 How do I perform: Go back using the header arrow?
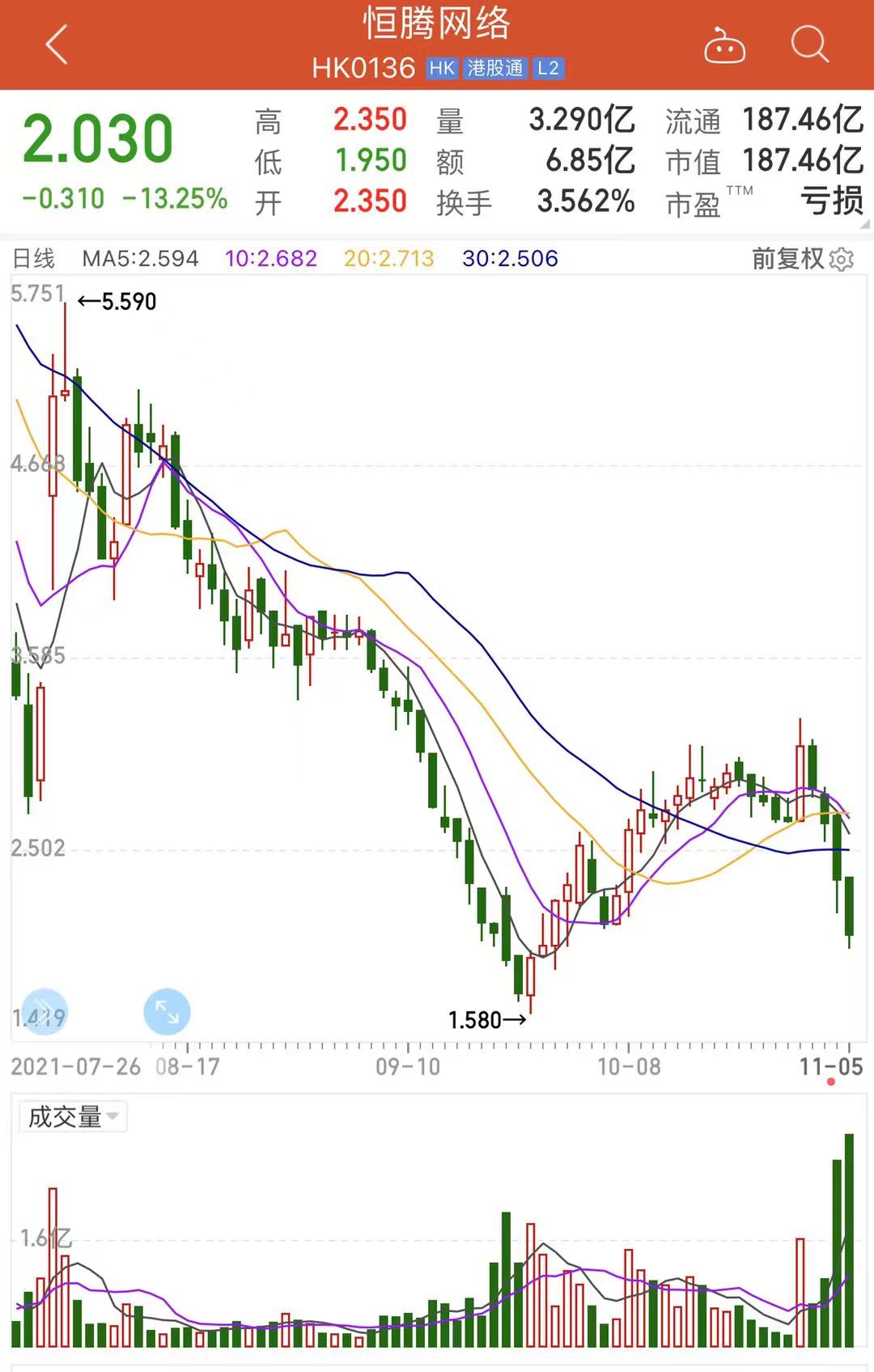[x=57, y=44]
